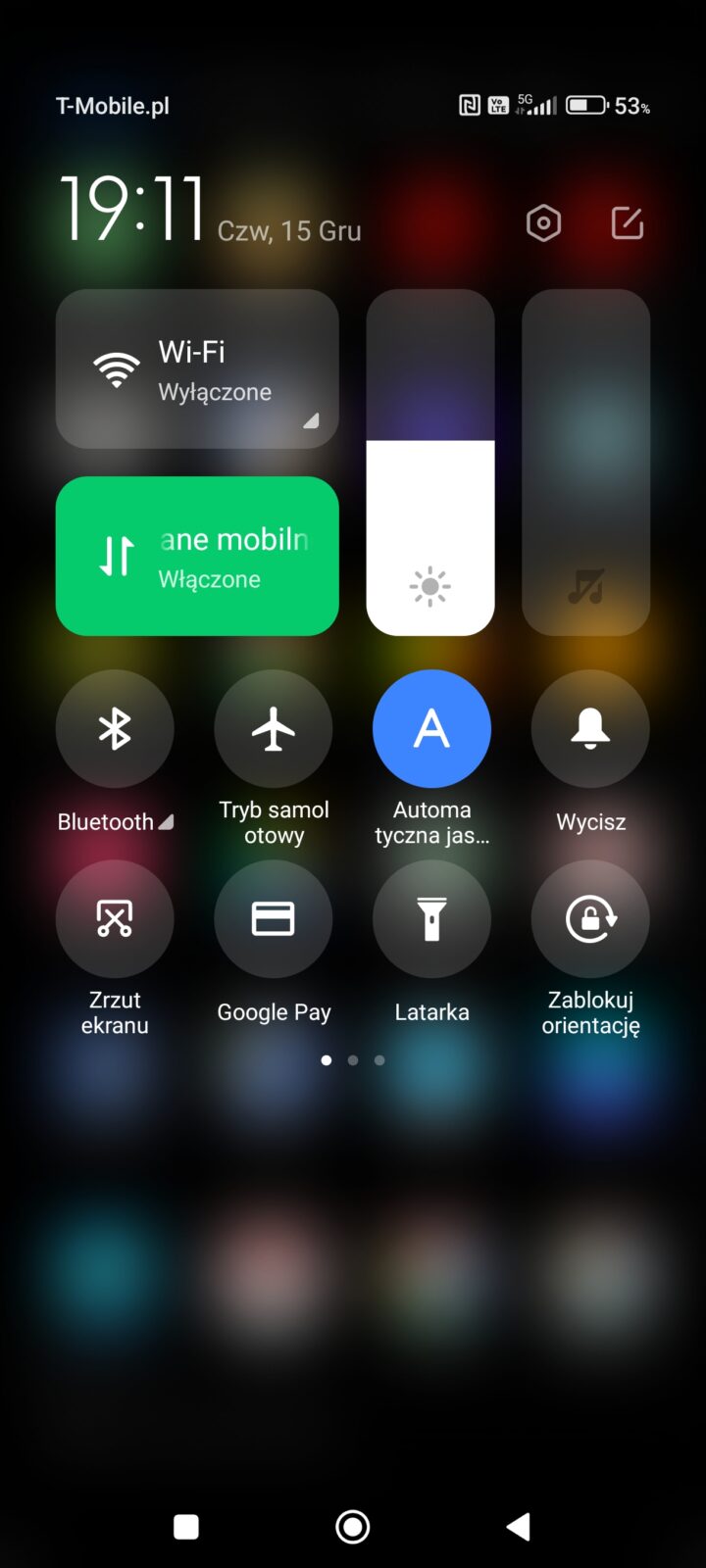706x1568 pixels.
Task: Toggle the Wycisz mute tile
Action: pyautogui.click(x=590, y=729)
